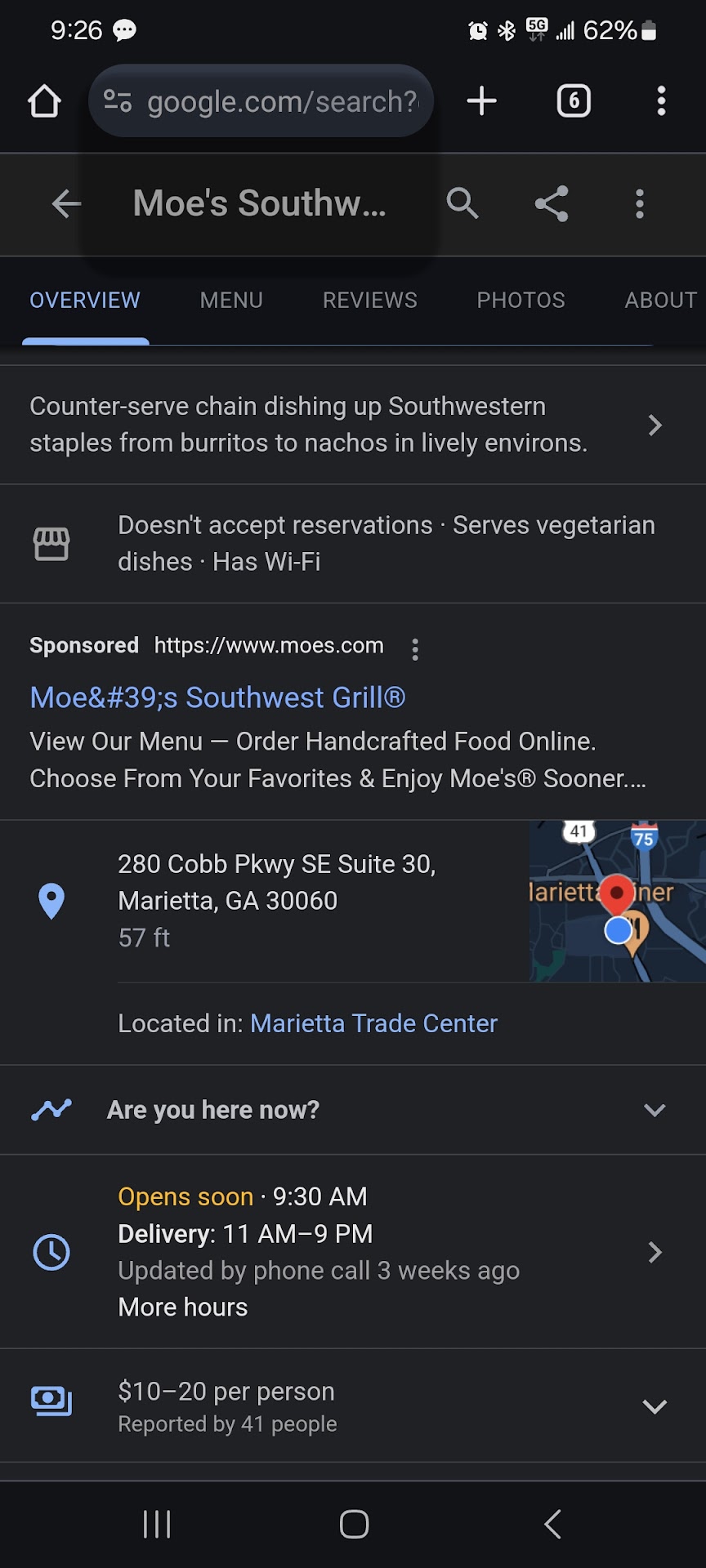Follow the Marietta Trade Center link
706x1568 pixels.
[373, 1023]
